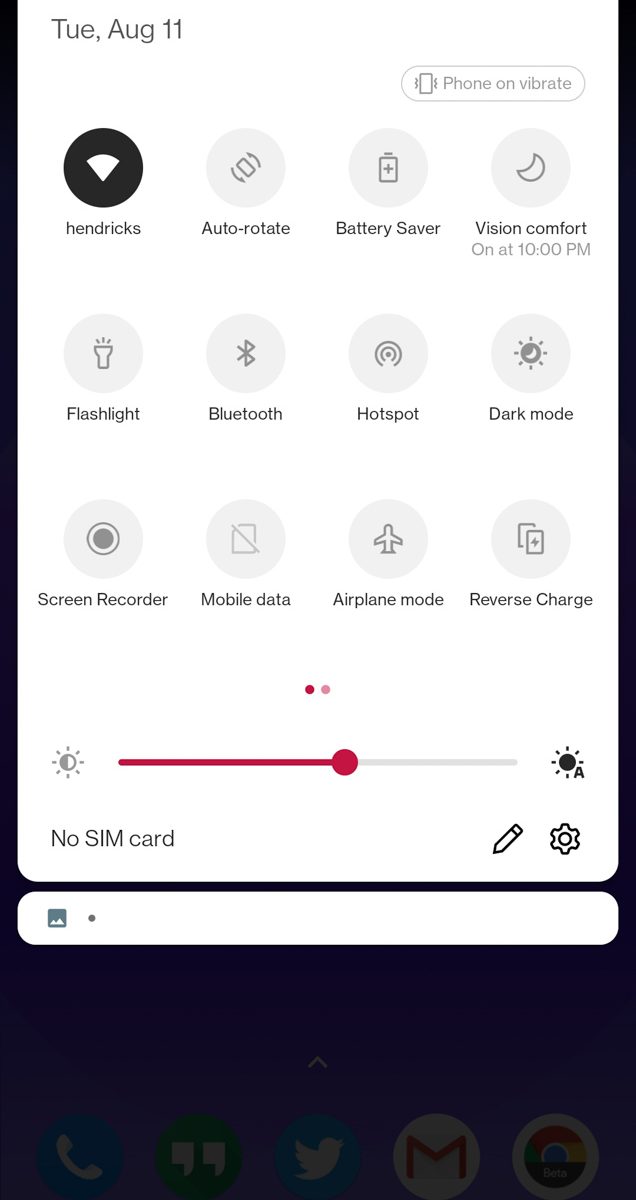Start the Screen Recorder
Screen dimensions: 636x1200
click(x=103, y=540)
